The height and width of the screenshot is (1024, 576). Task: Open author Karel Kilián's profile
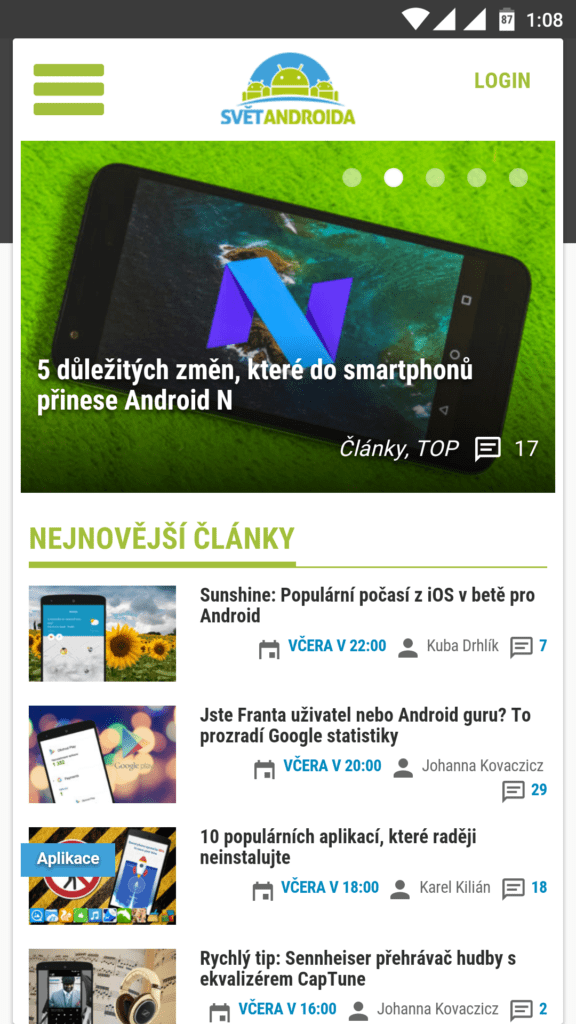[455, 888]
